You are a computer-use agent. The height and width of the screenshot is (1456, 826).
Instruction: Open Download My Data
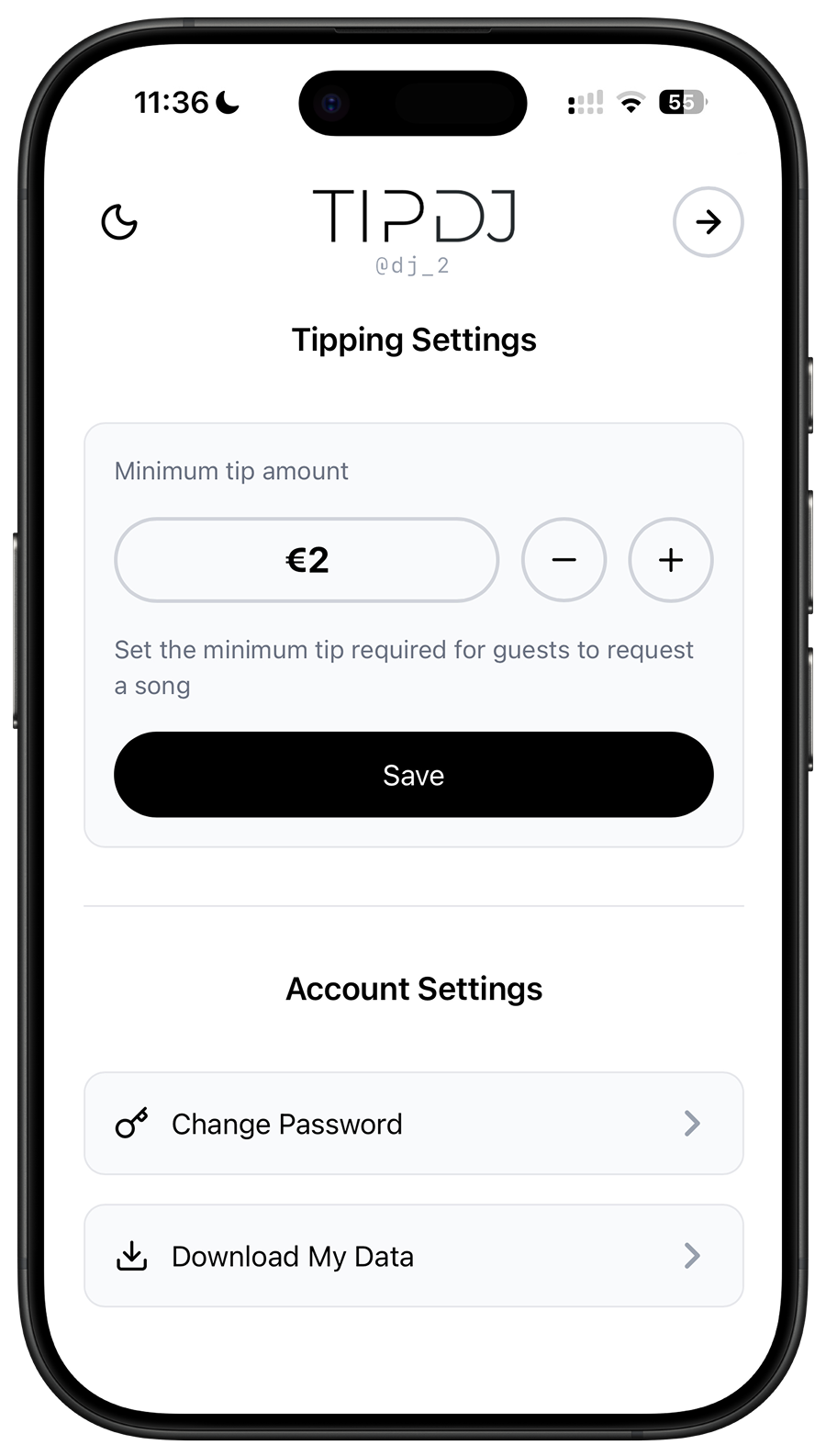click(x=413, y=1256)
